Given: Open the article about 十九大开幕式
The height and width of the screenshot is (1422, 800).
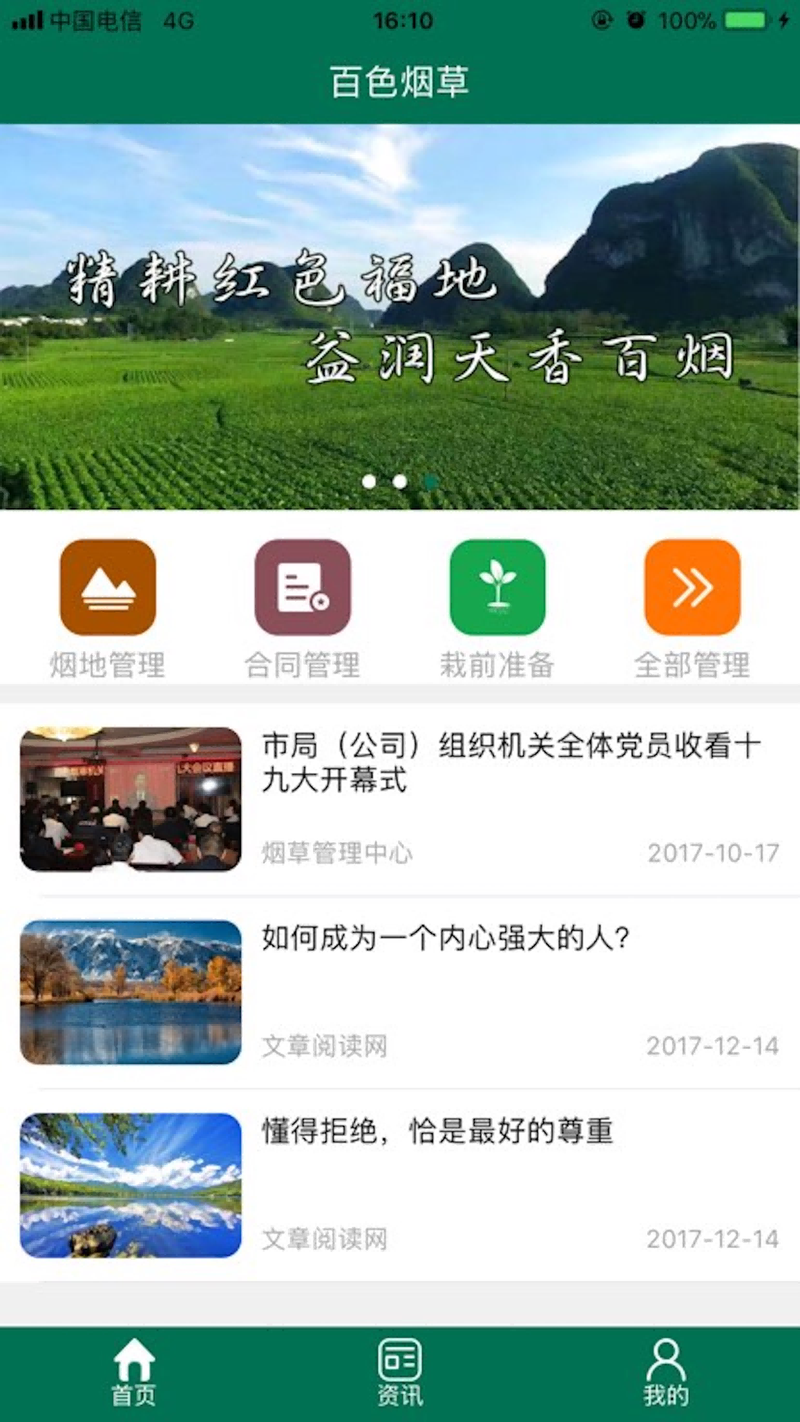Looking at the screenshot, I should pos(400,799).
